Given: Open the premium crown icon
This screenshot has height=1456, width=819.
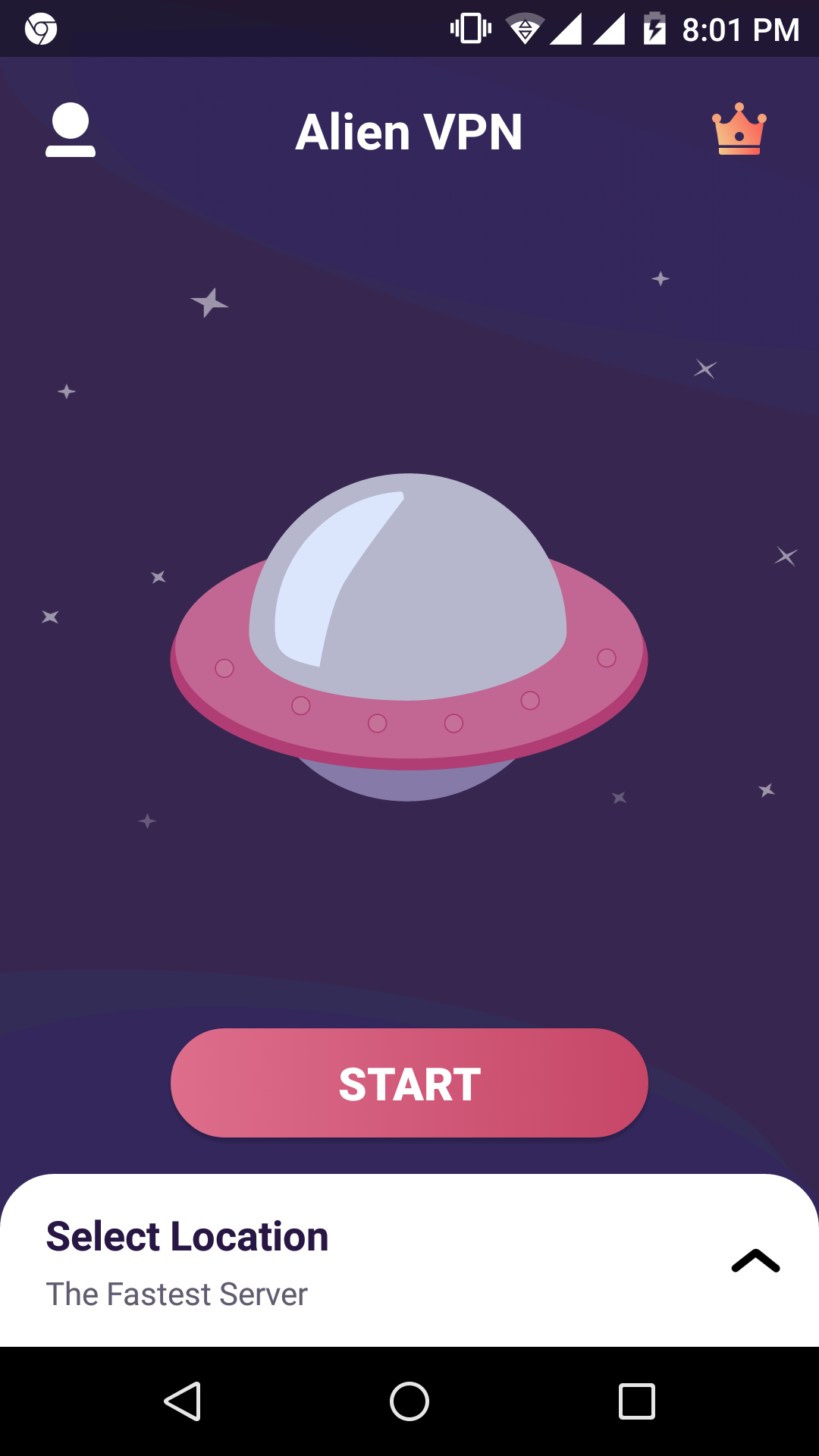Looking at the screenshot, I should pos(739,130).
